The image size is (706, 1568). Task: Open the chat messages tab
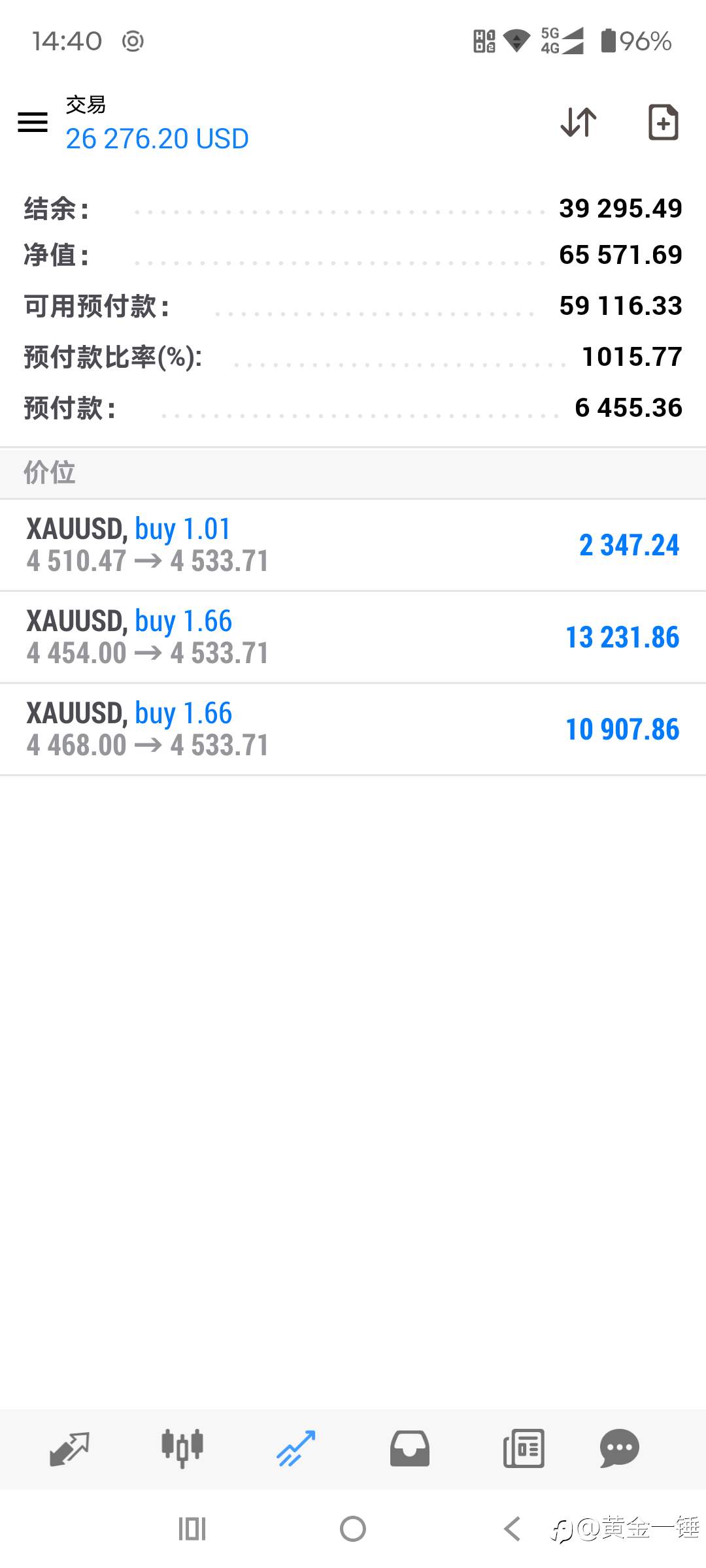point(619,1448)
